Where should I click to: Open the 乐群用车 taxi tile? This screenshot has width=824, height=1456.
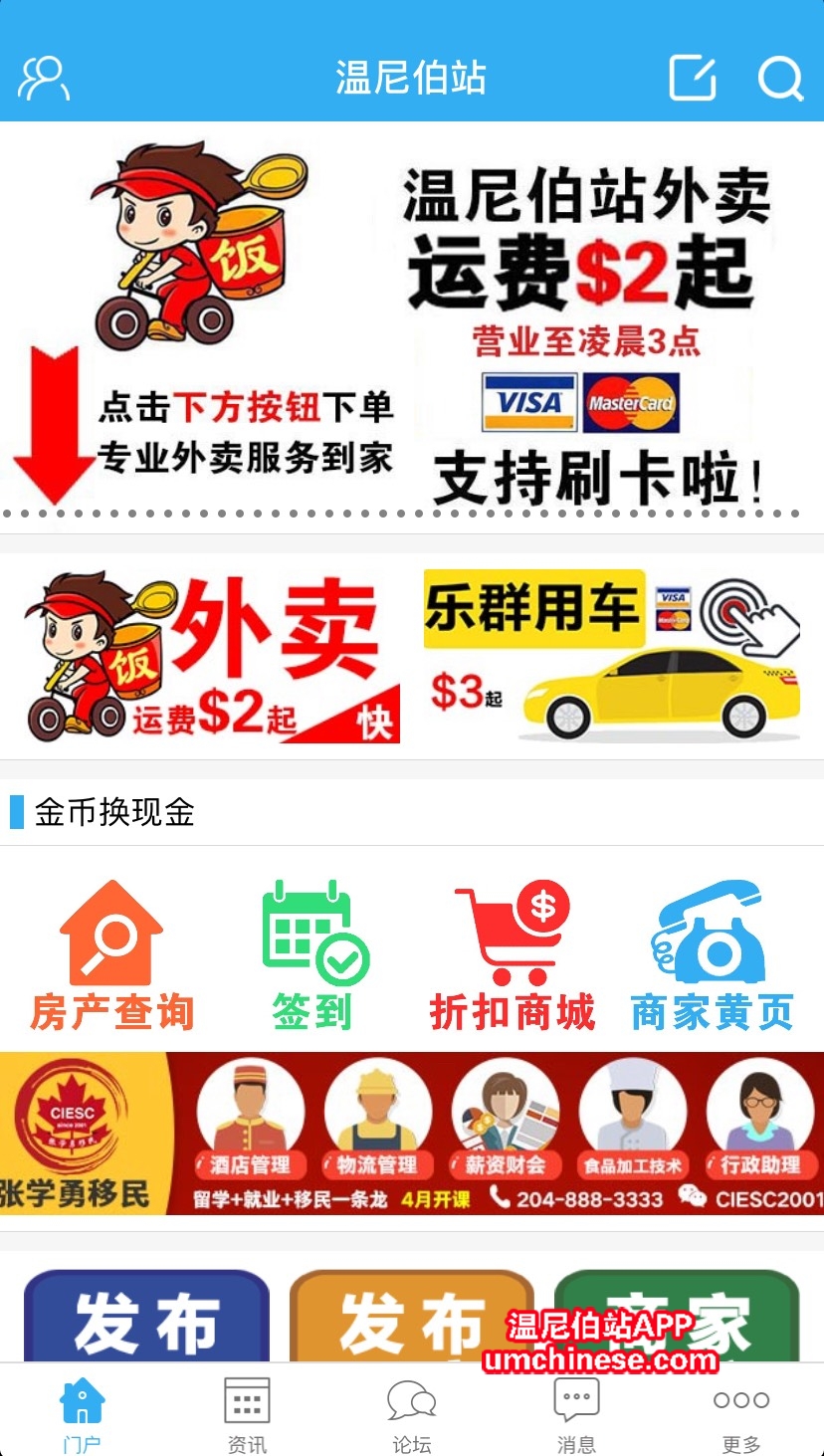point(613,657)
